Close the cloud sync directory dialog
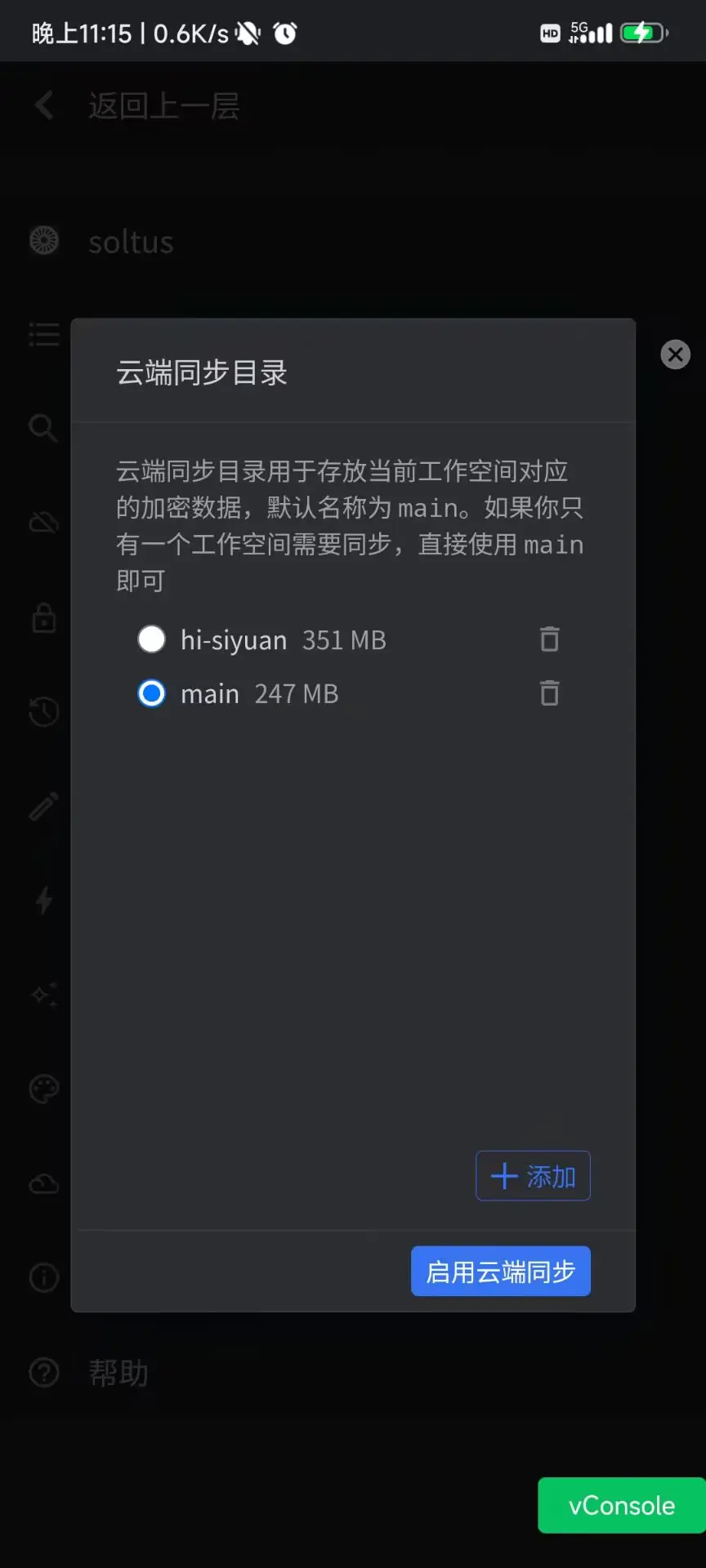Screen dimensions: 706x1568 [x=675, y=354]
